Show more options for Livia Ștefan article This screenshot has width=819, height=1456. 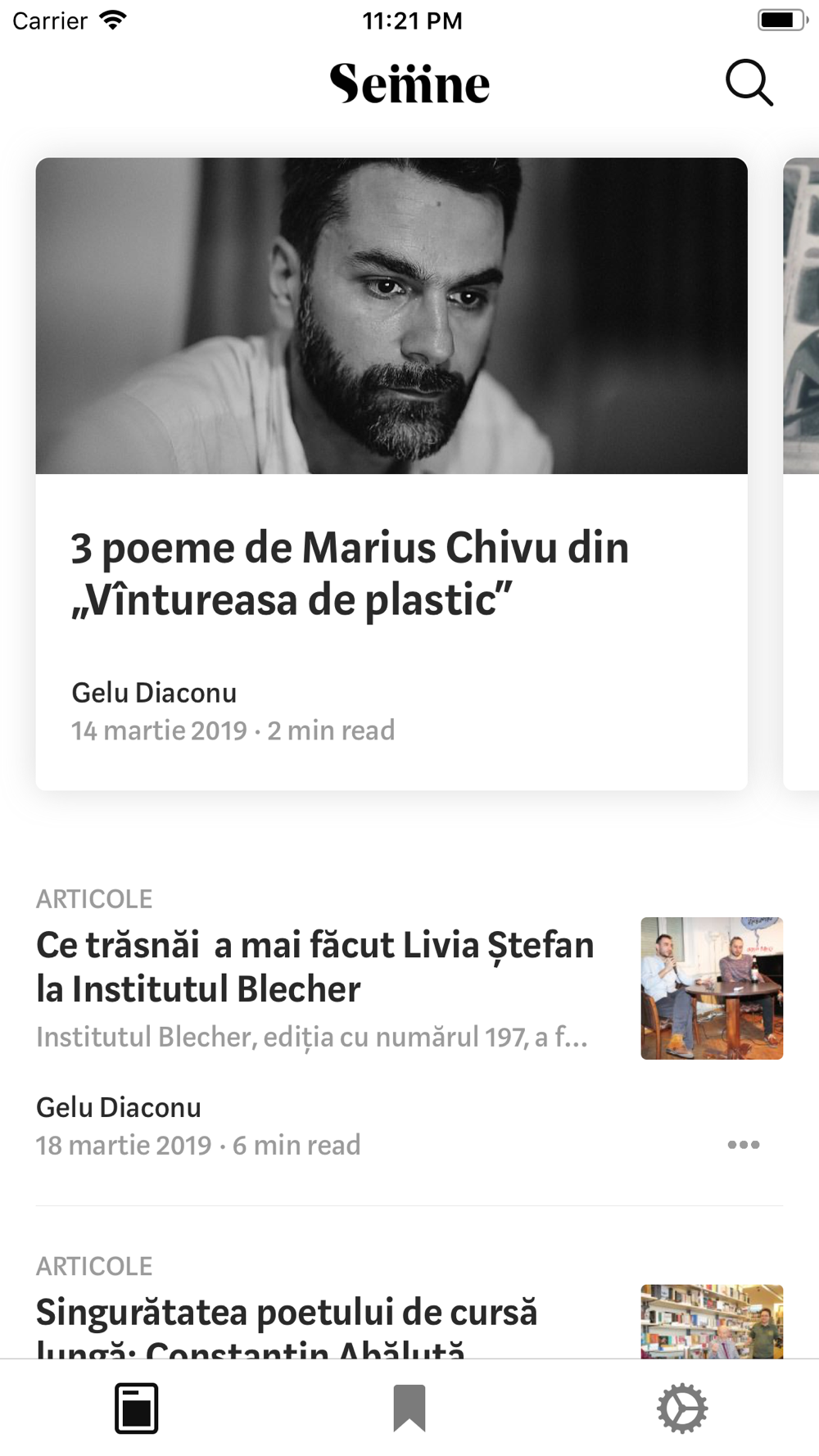point(743,1144)
